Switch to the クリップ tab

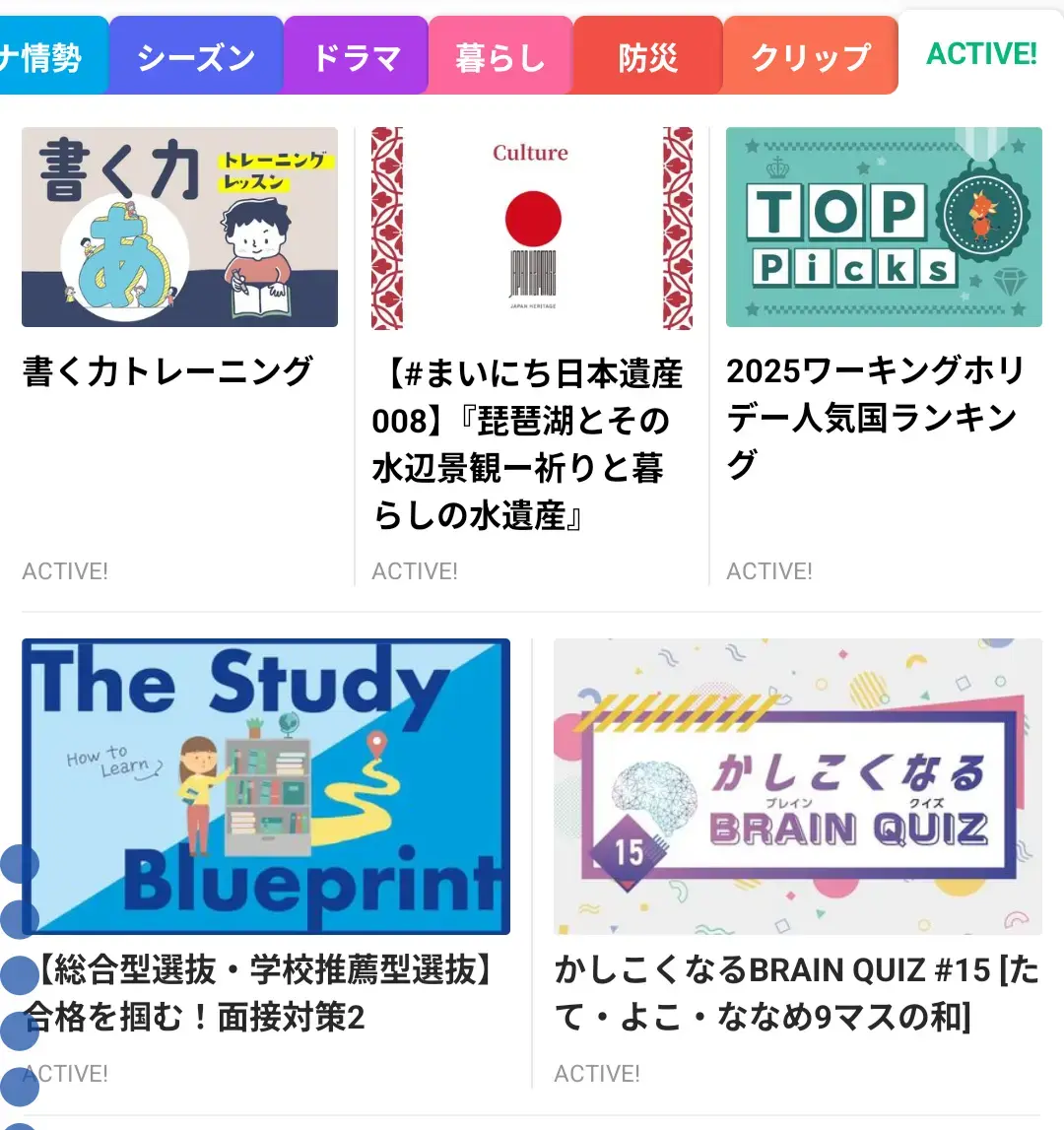(810, 56)
